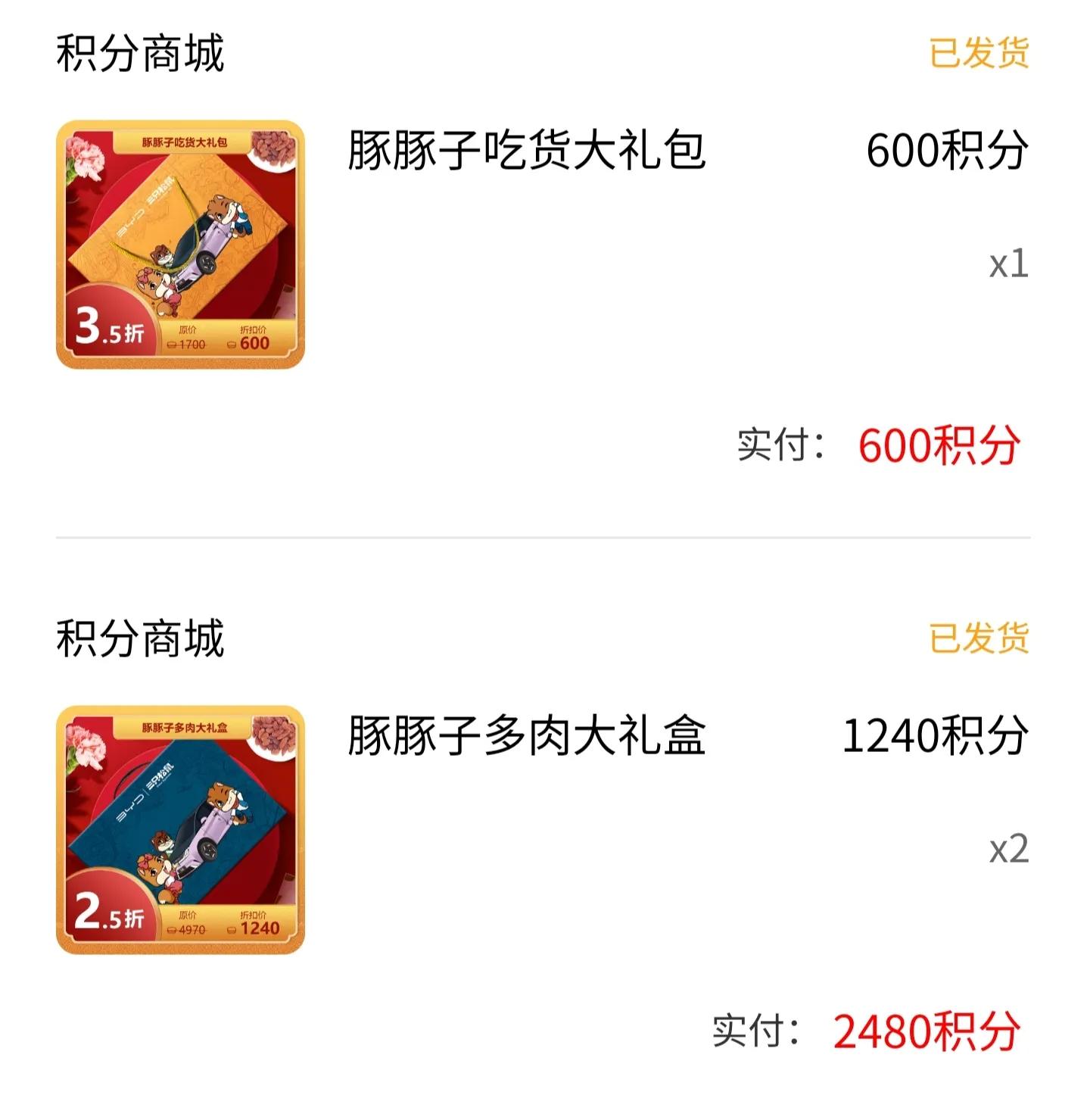Click the carnation flower decoration on first product image
Image resolution: width=1090 pixels, height=1120 pixels.
click(x=87, y=155)
